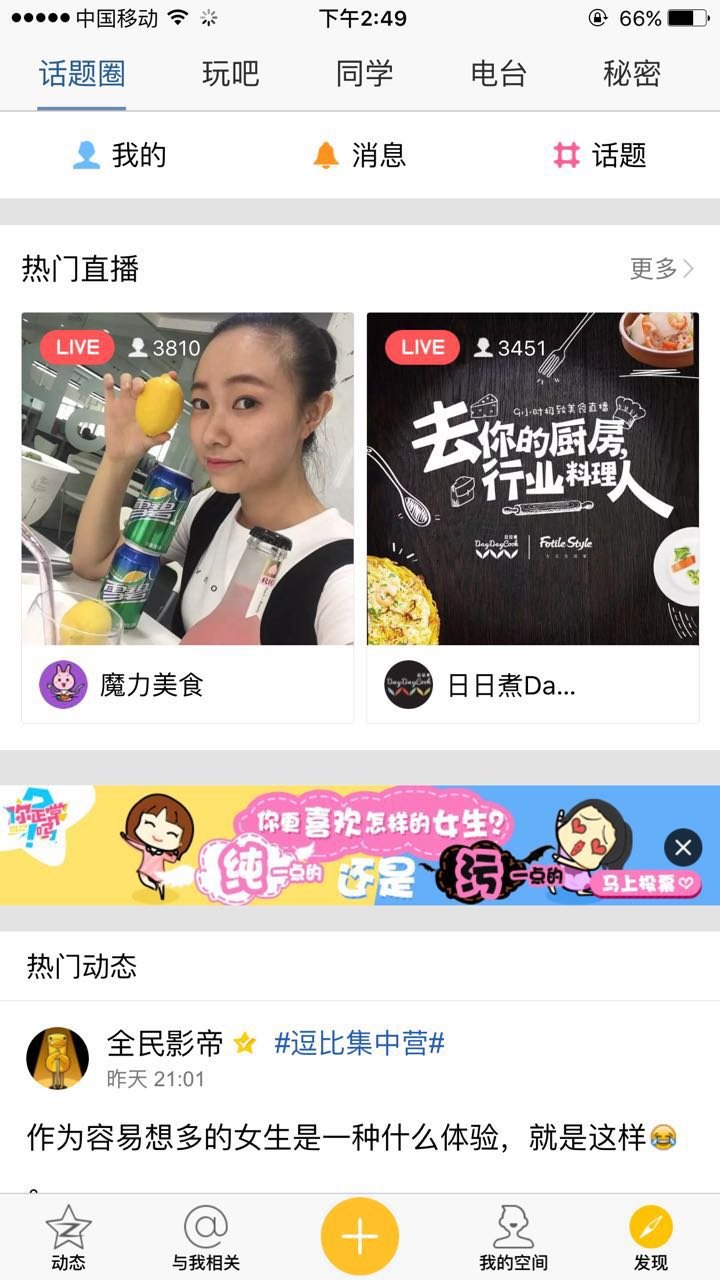Tap the yellow plus button to post
The height and width of the screenshot is (1280, 720).
[360, 1237]
